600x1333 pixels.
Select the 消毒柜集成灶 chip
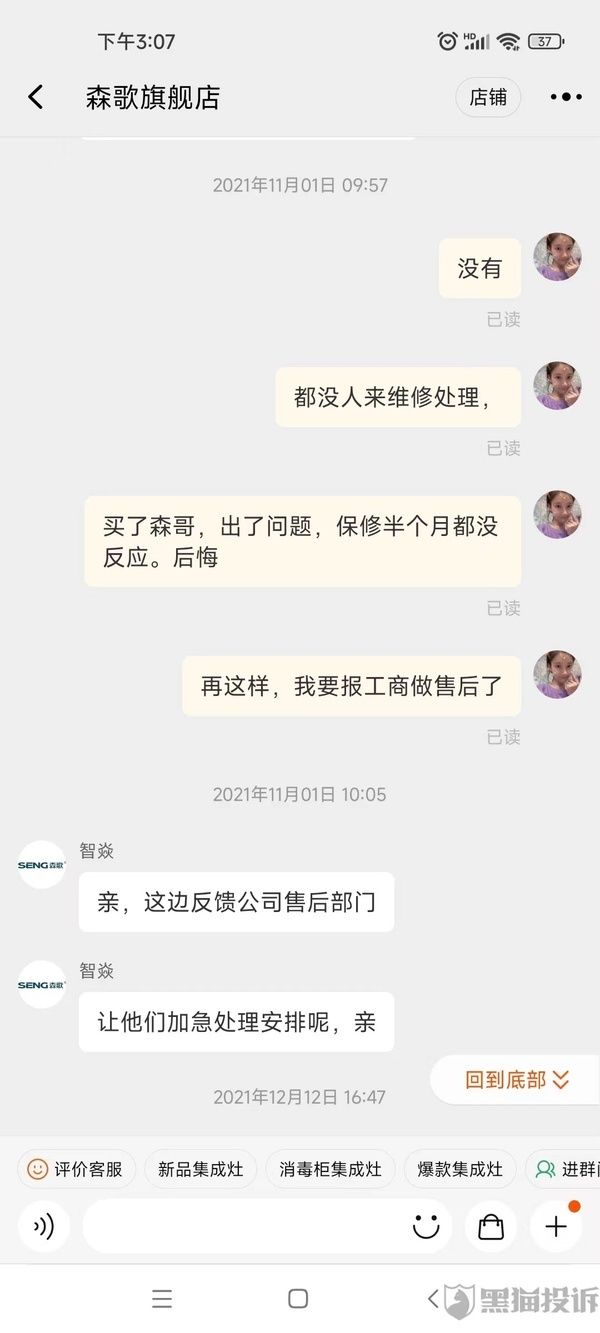(x=330, y=1169)
